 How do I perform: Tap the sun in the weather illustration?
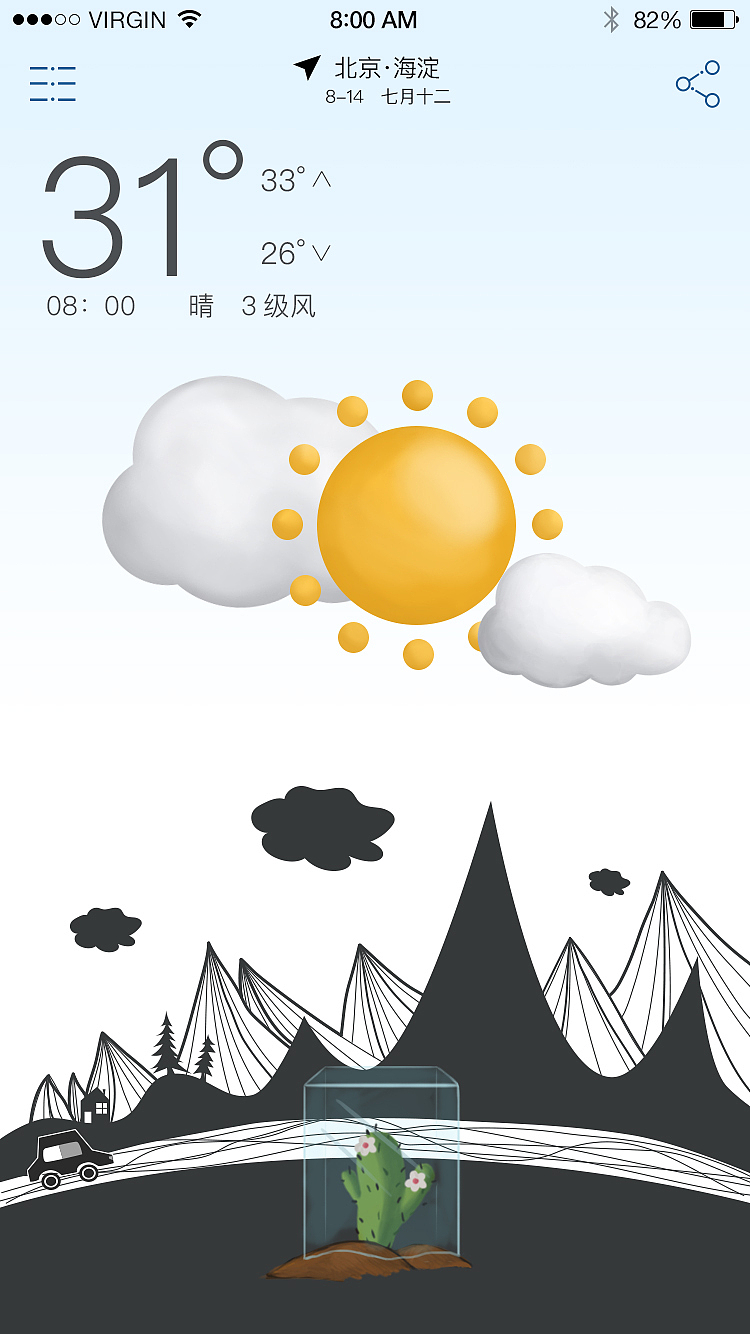click(x=416, y=522)
